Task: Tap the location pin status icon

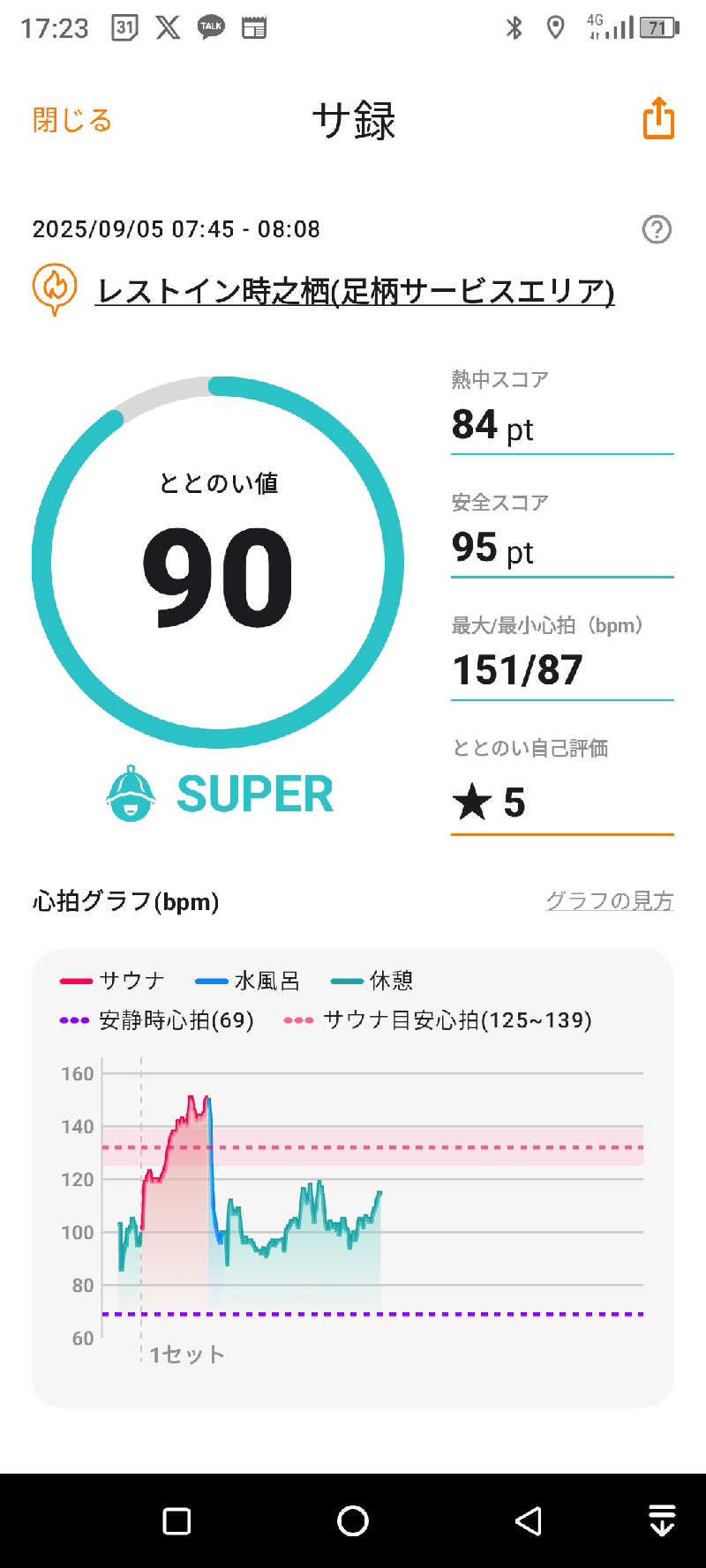Action: (554, 27)
